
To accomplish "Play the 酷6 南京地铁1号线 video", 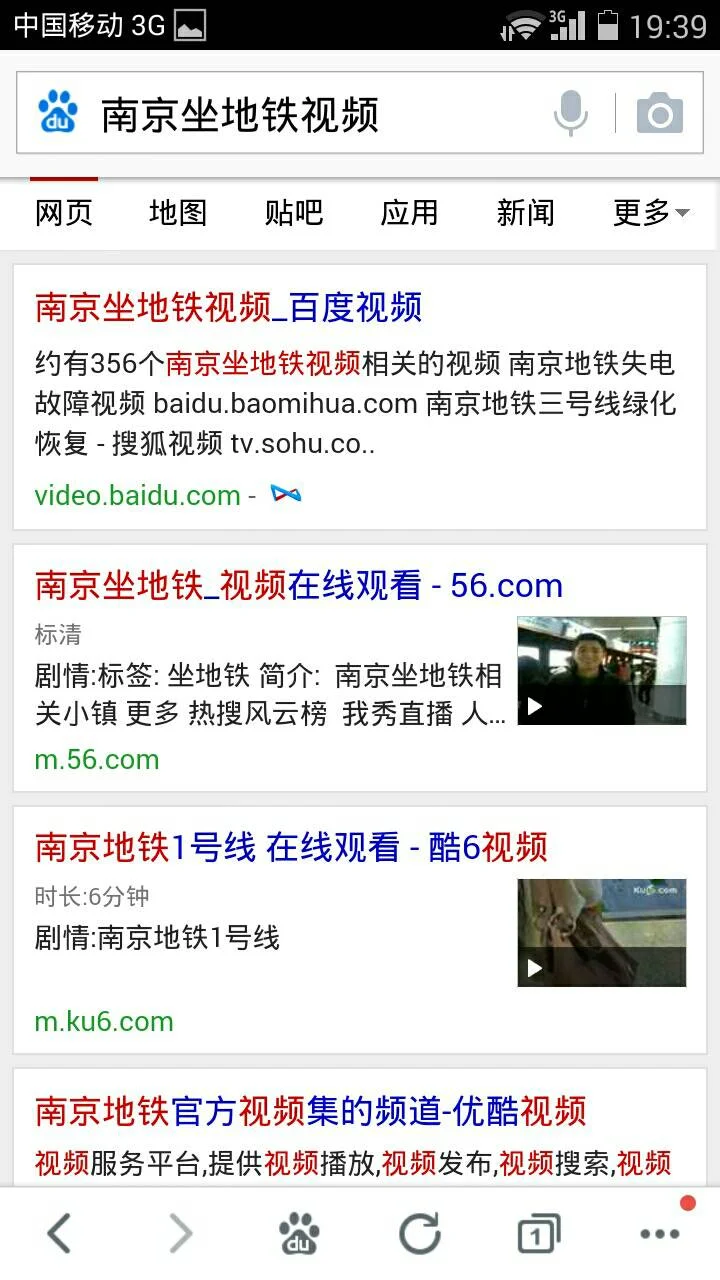I will pyautogui.click(x=600, y=932).
